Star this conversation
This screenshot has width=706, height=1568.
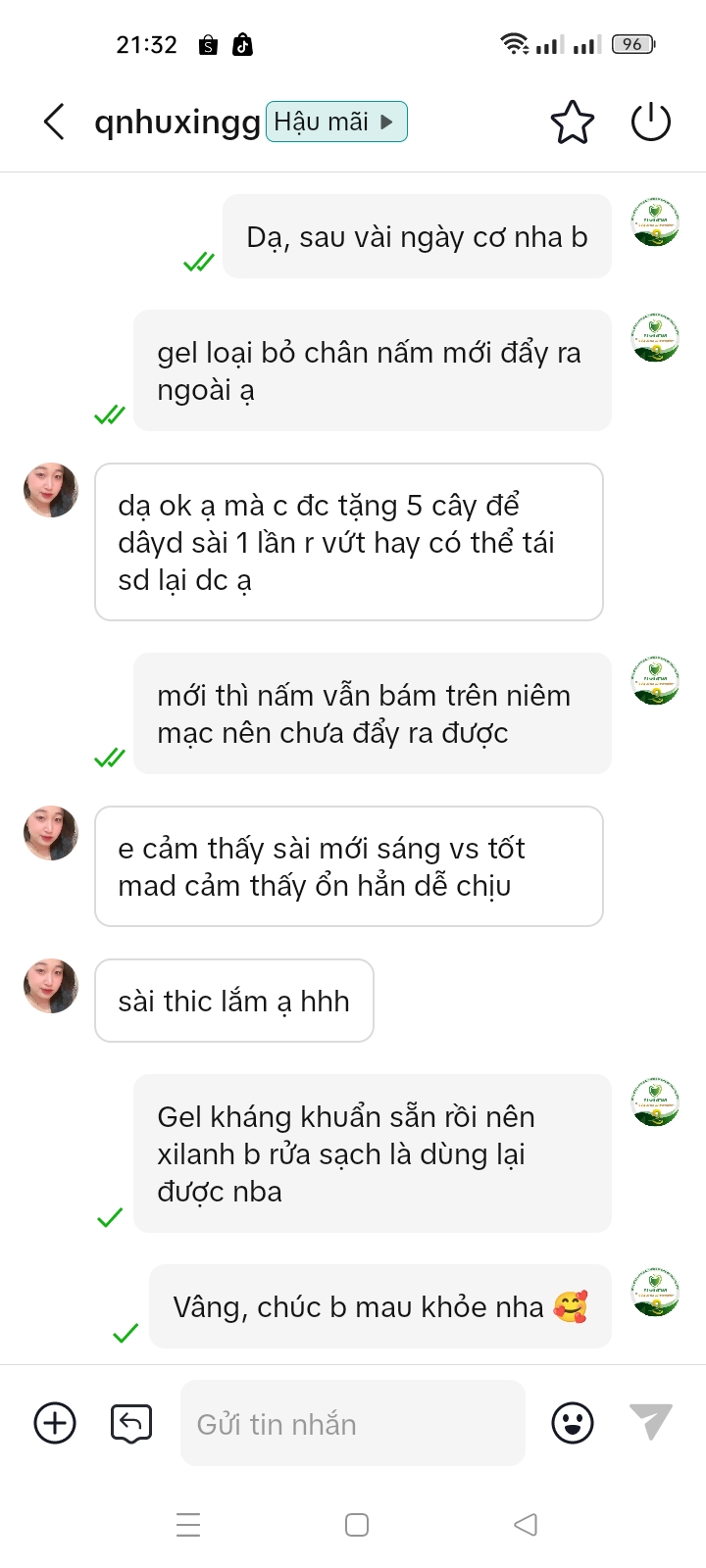[x=573, y=122]
